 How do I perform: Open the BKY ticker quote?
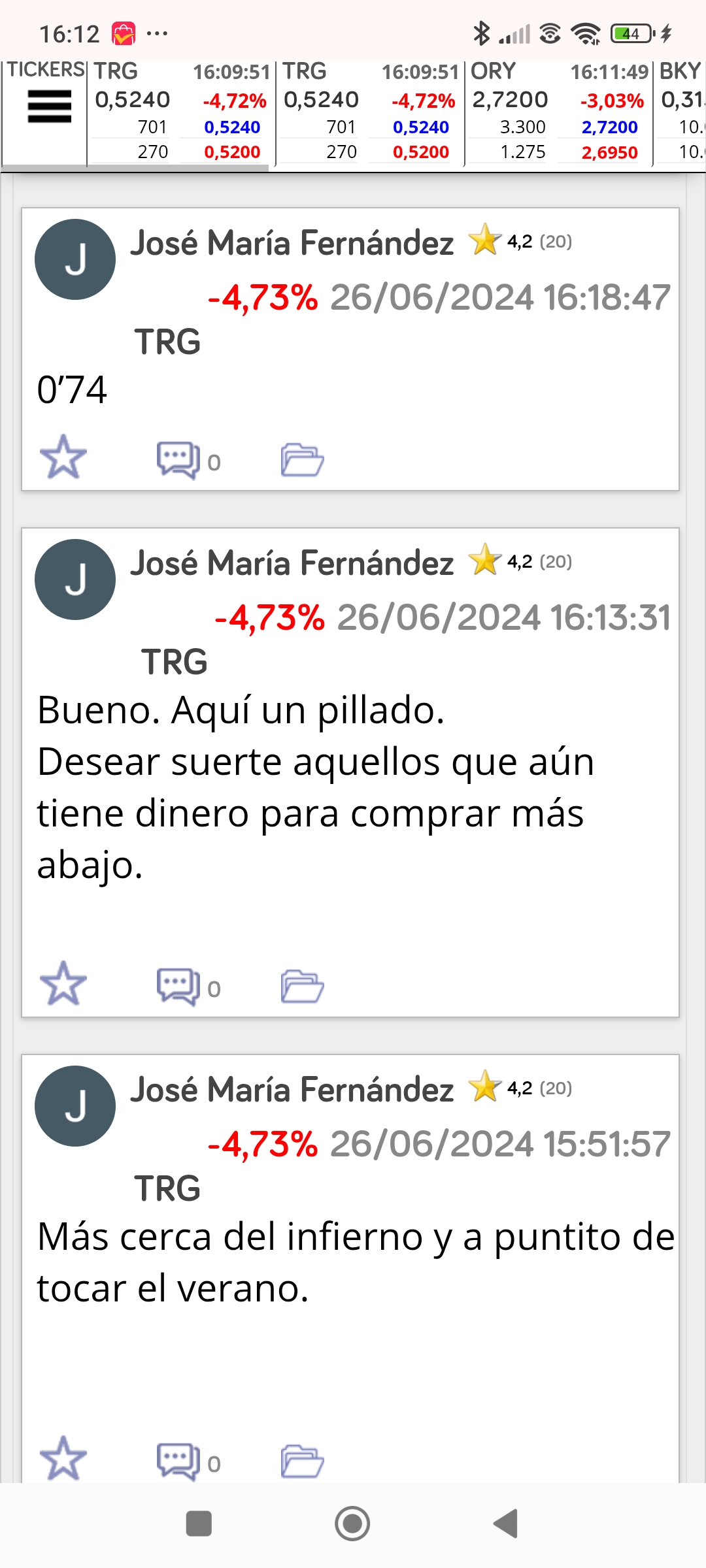pos(680,112)
